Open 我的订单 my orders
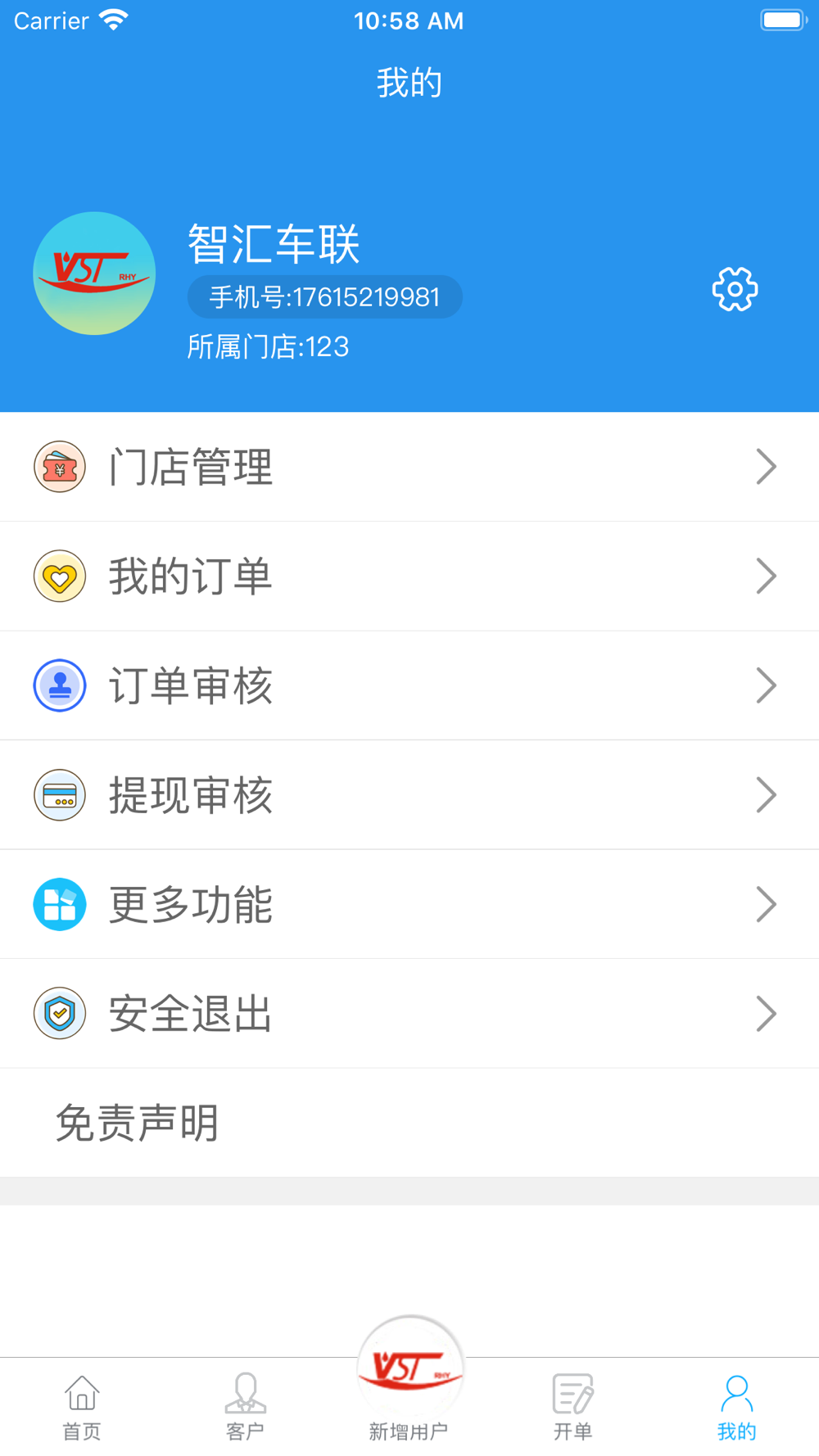819x1456 pixels. 409,577
